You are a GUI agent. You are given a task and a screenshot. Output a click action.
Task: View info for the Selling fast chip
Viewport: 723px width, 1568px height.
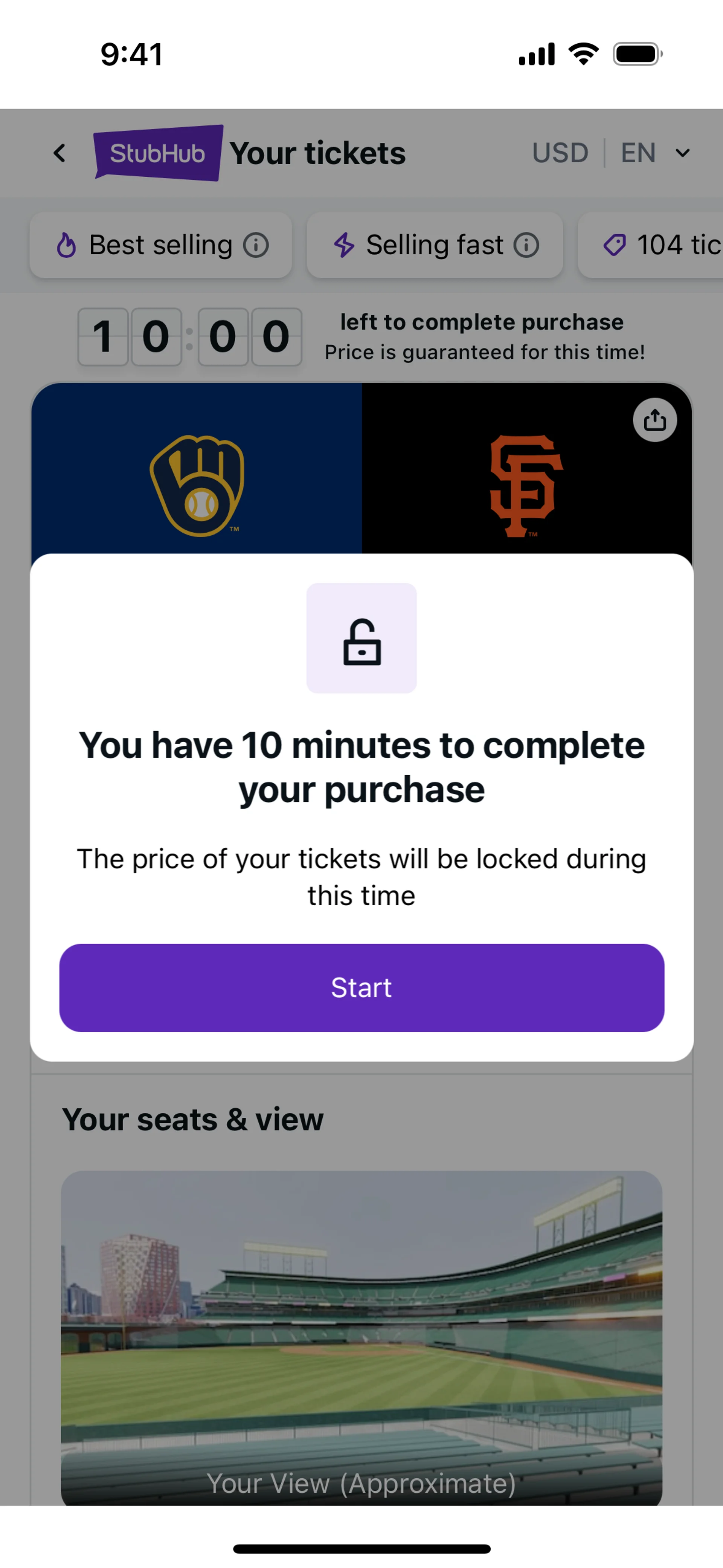pyautogui.click(x=526, y=245)
